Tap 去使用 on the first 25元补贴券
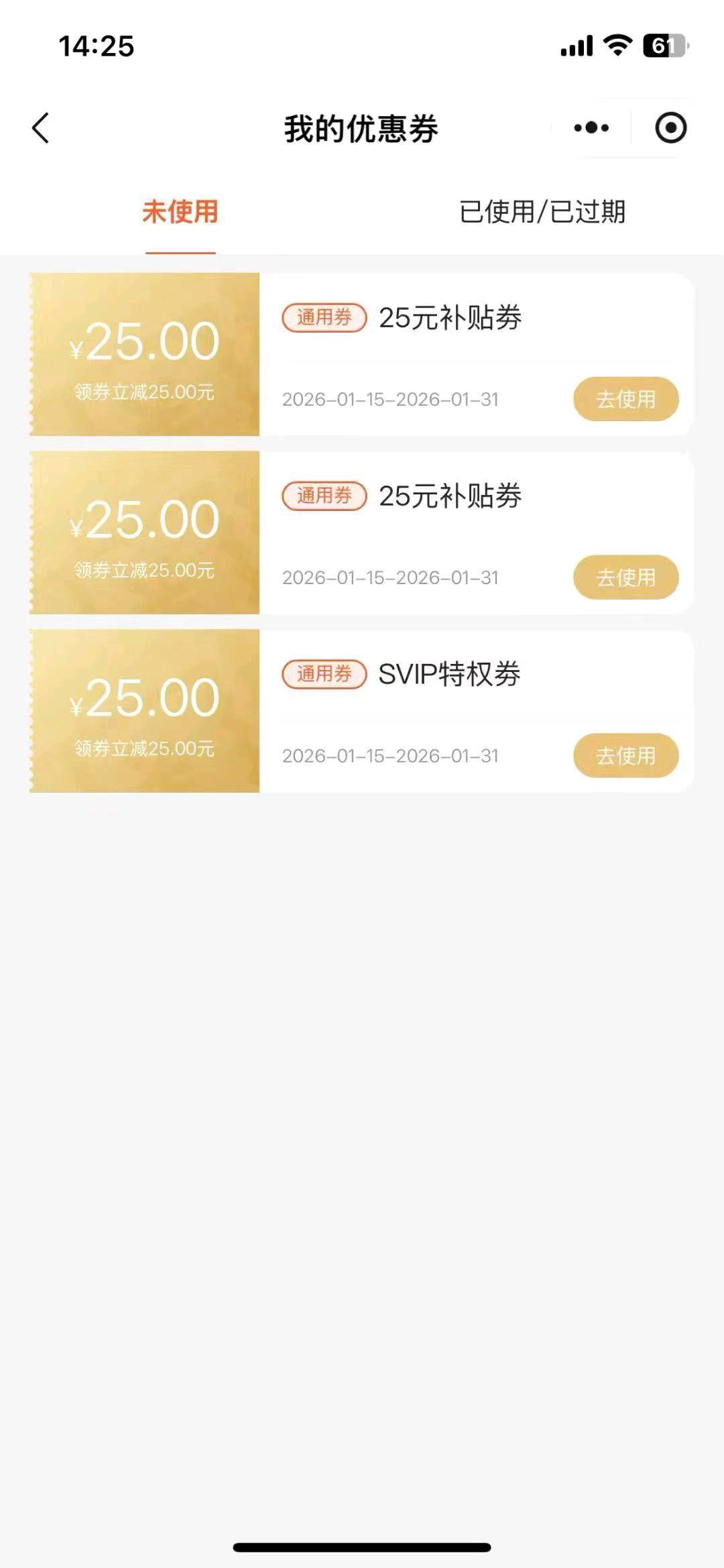The height and width of the screenshot is (1568, 724). click(x=625, y=398)
